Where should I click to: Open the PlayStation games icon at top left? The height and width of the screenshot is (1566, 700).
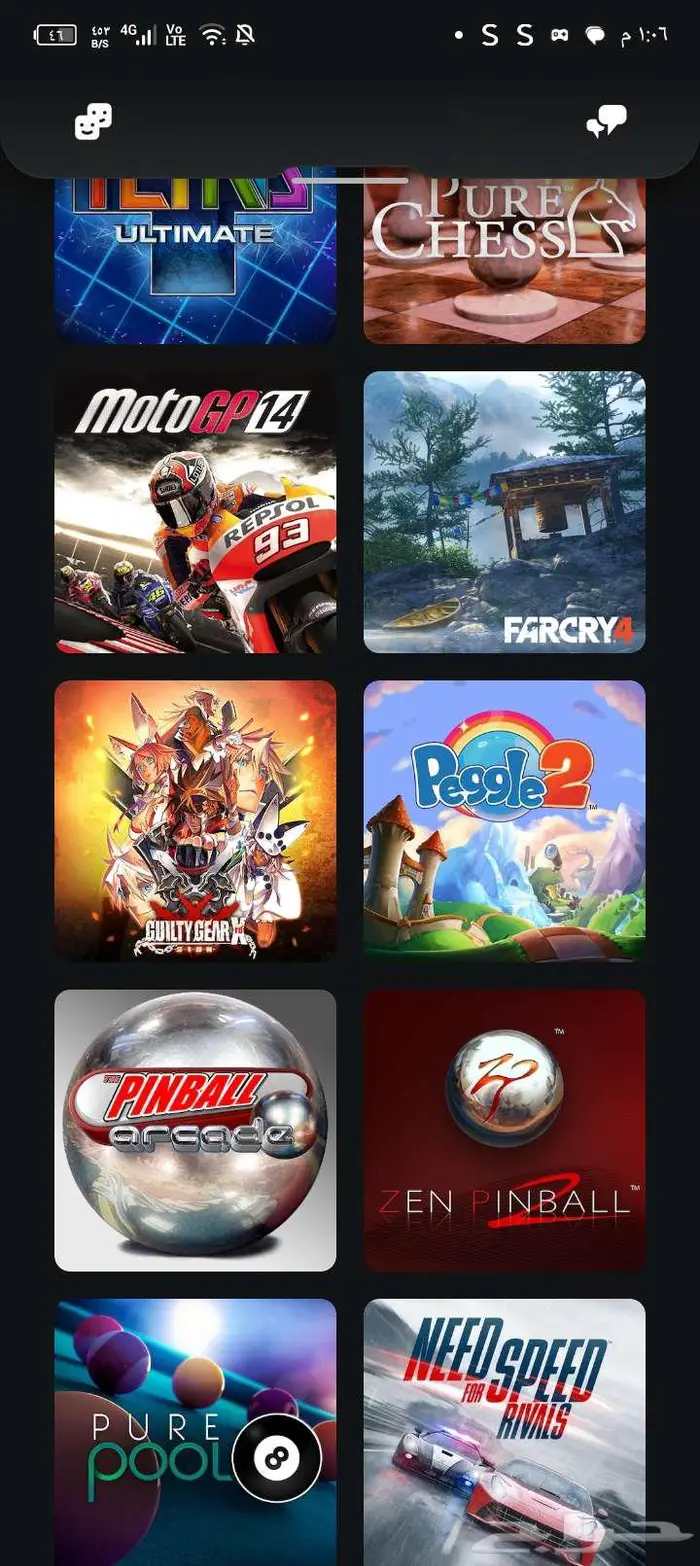(93, 122)
